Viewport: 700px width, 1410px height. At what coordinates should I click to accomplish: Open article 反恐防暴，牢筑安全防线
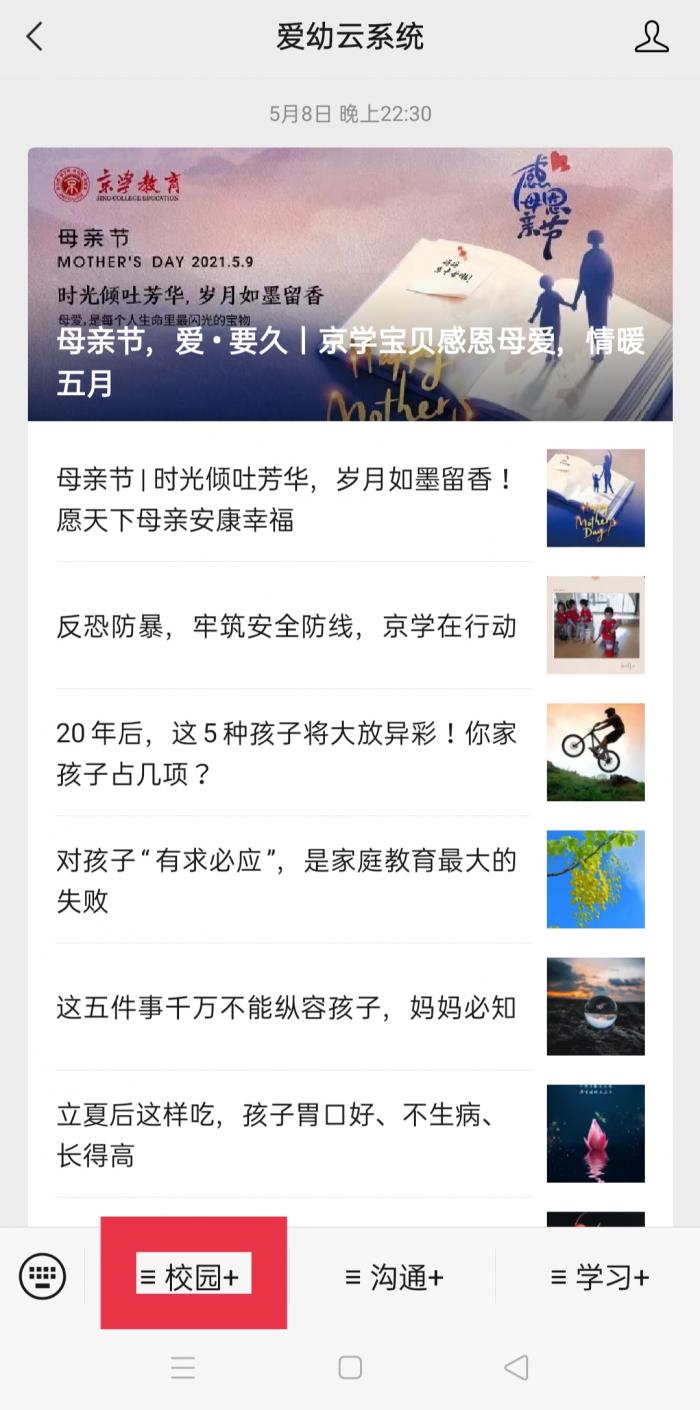point(350,625)
